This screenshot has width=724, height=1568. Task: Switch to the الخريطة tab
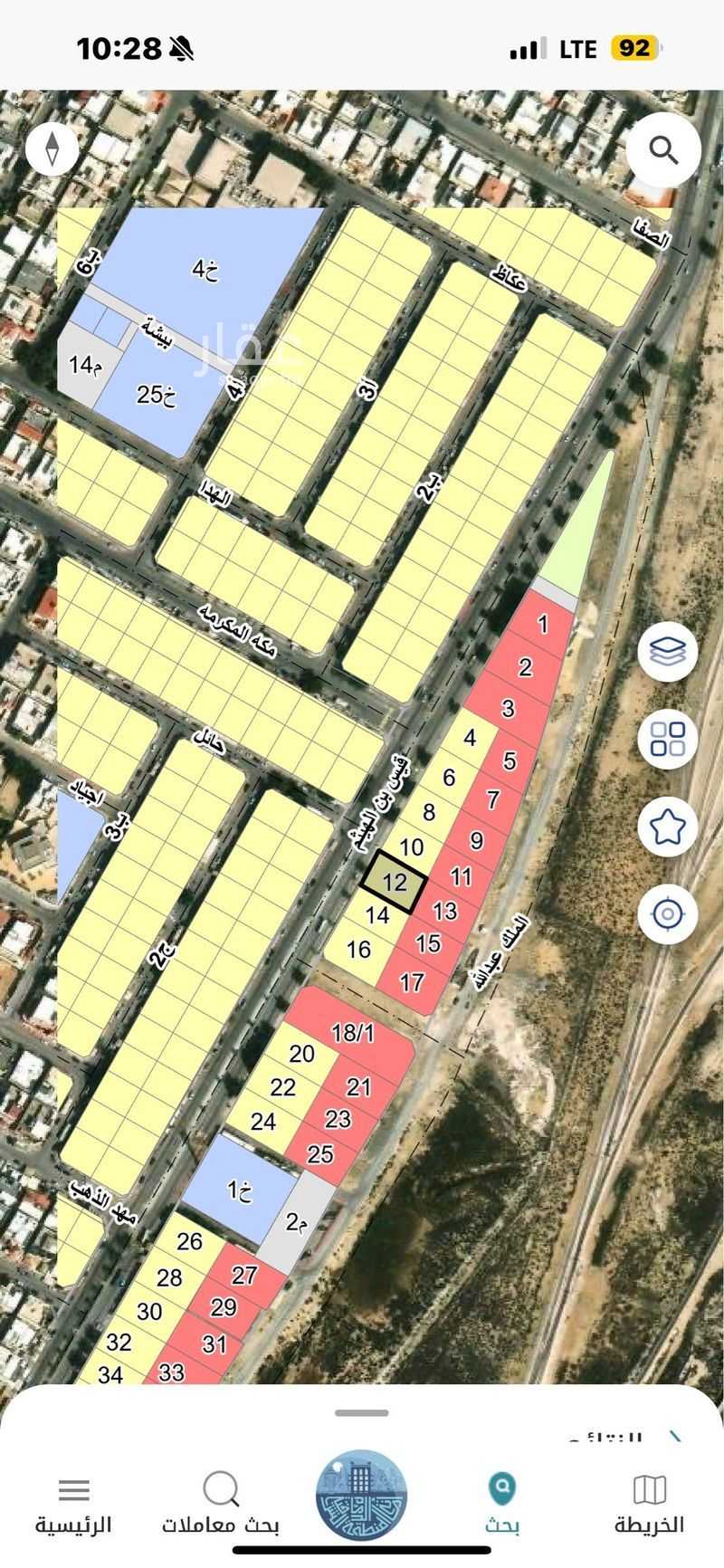tap(649, 1505)
